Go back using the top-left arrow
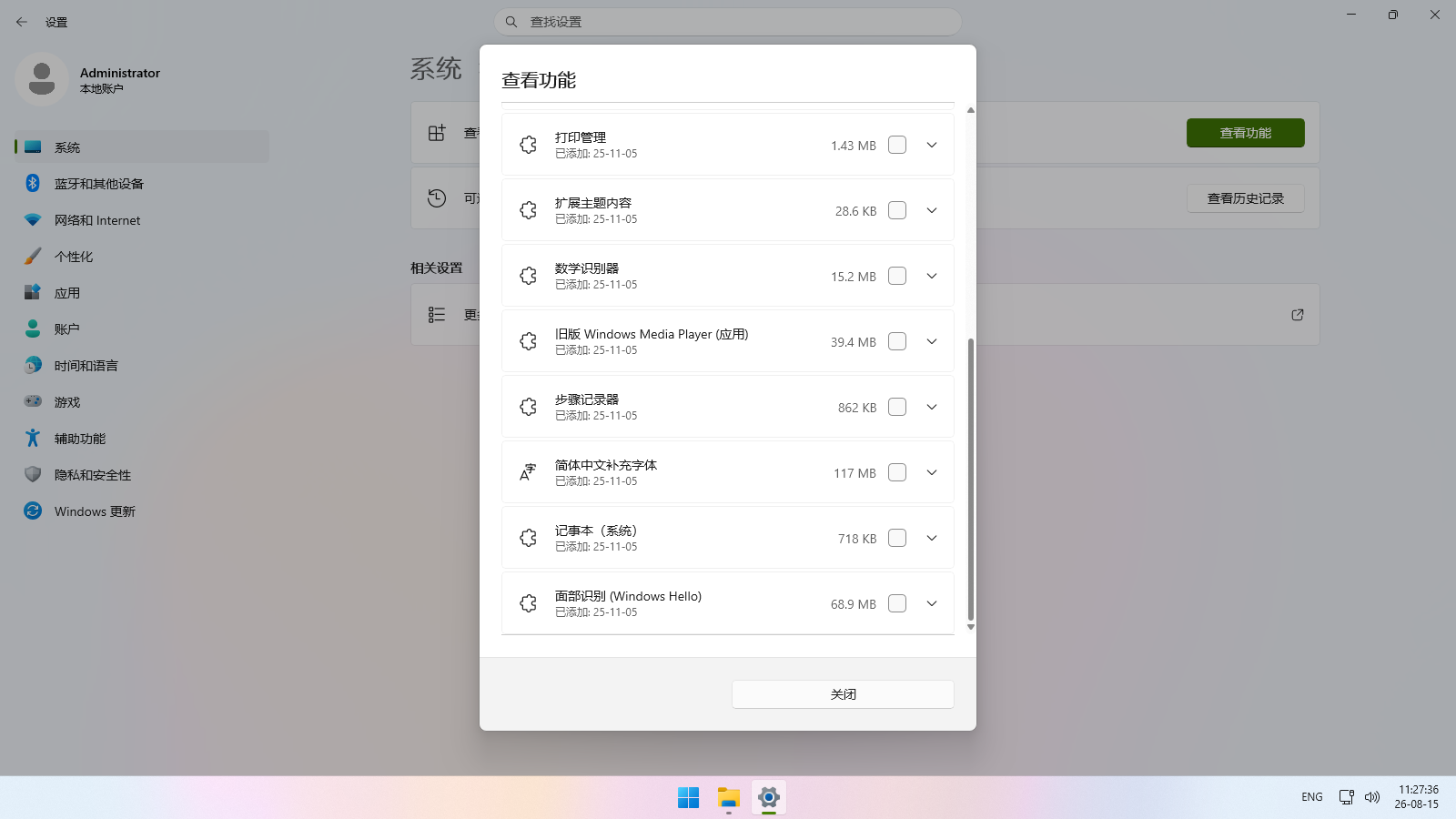This screenshot has width=1456, height=819. (22, 22)
